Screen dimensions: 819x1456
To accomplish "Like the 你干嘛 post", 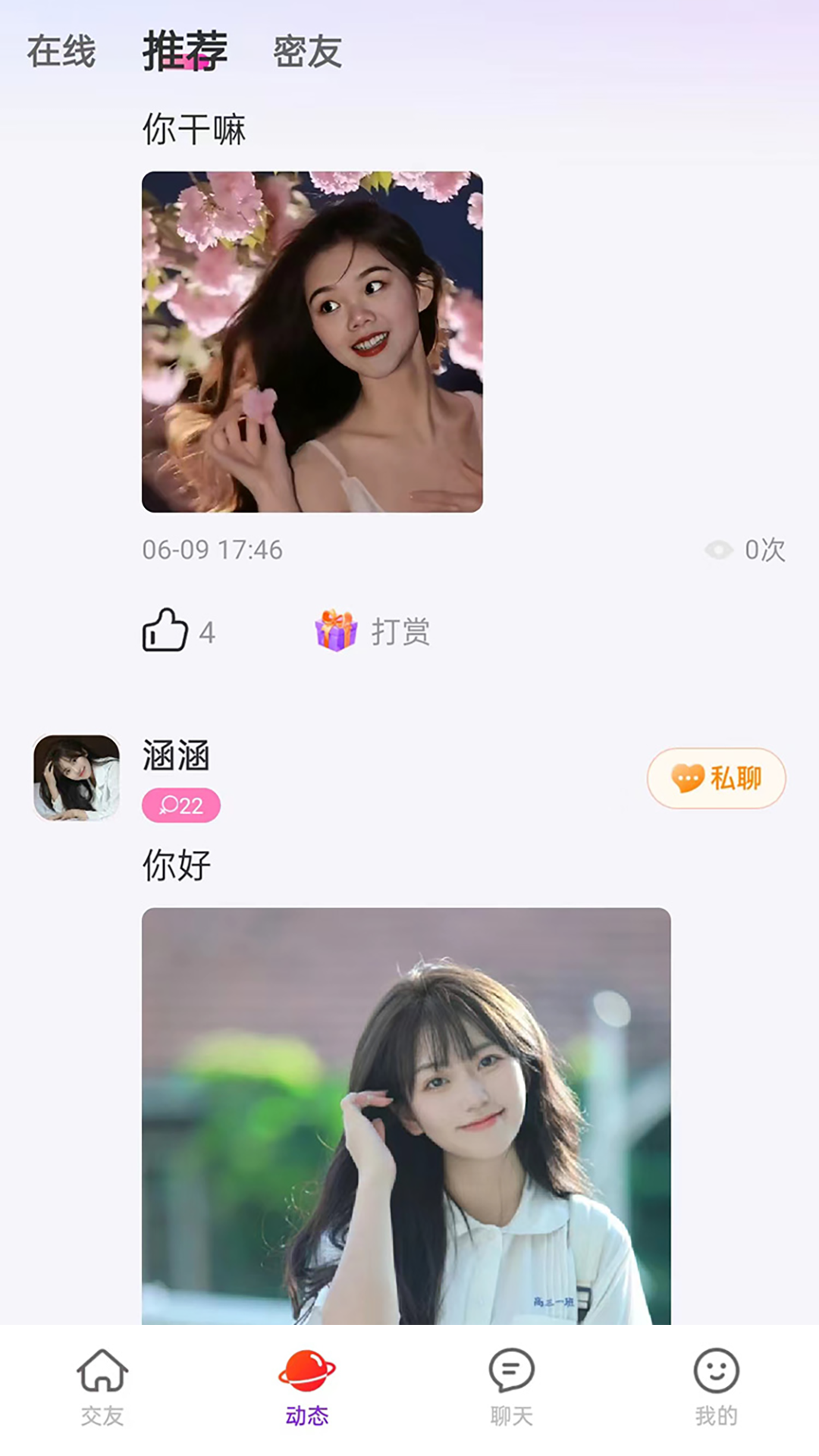I will point(165,630).
